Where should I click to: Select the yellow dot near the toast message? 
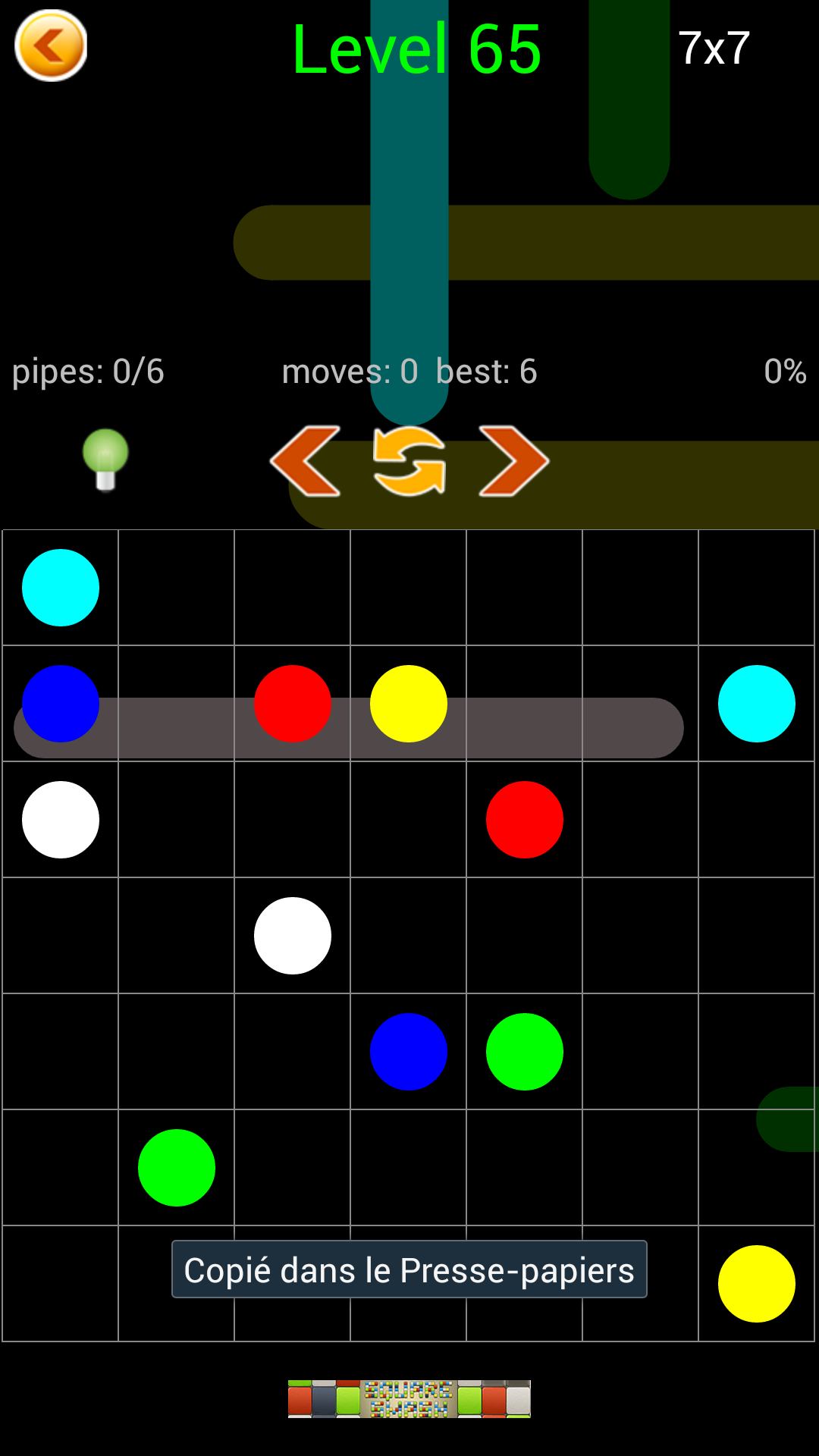pos(756,1284)
